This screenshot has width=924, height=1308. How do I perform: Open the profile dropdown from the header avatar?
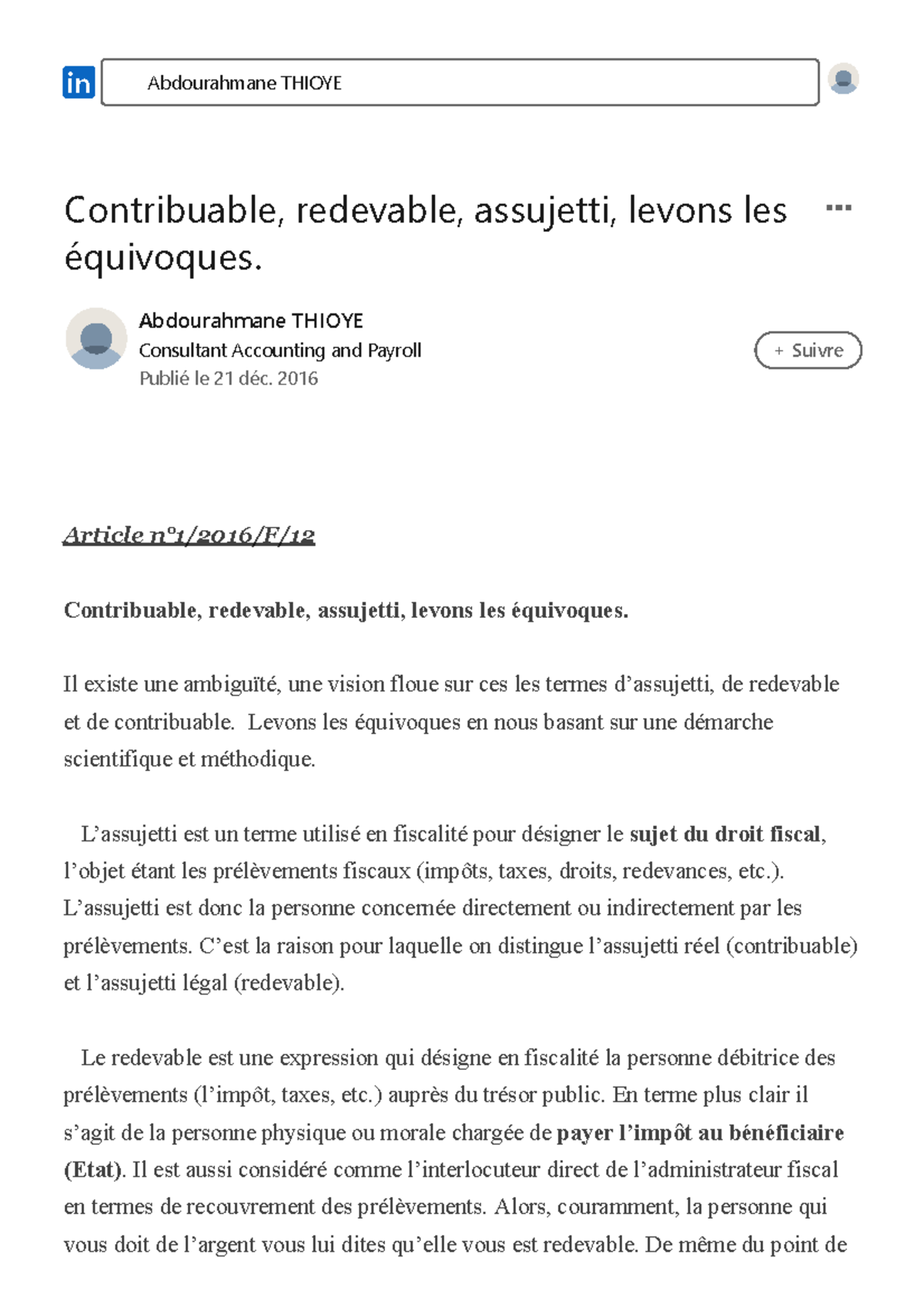pyautogui.click(x=844, y=79)
